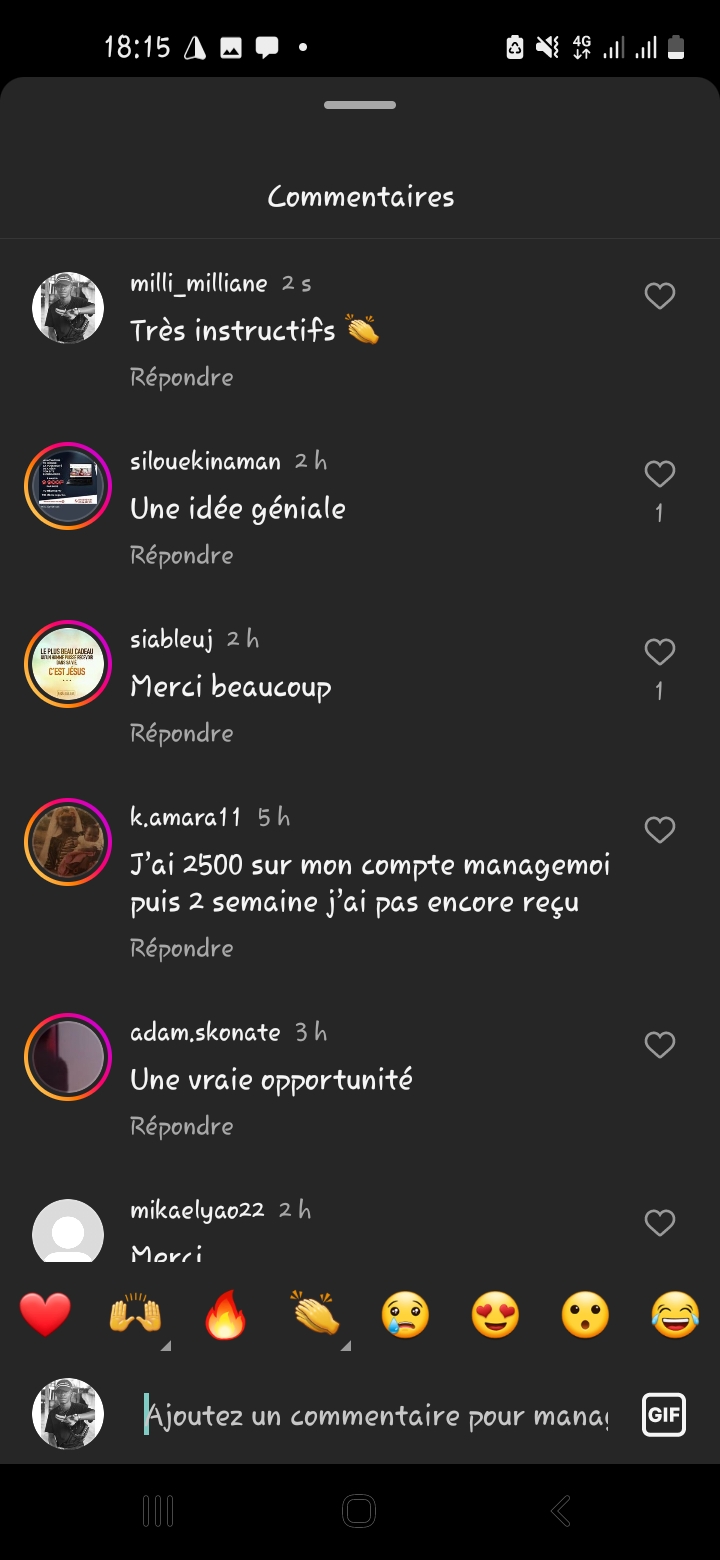The width and height of the screenshot is (720, 1560).
Task: Like milli_milliane's comment
Action: 659,296
